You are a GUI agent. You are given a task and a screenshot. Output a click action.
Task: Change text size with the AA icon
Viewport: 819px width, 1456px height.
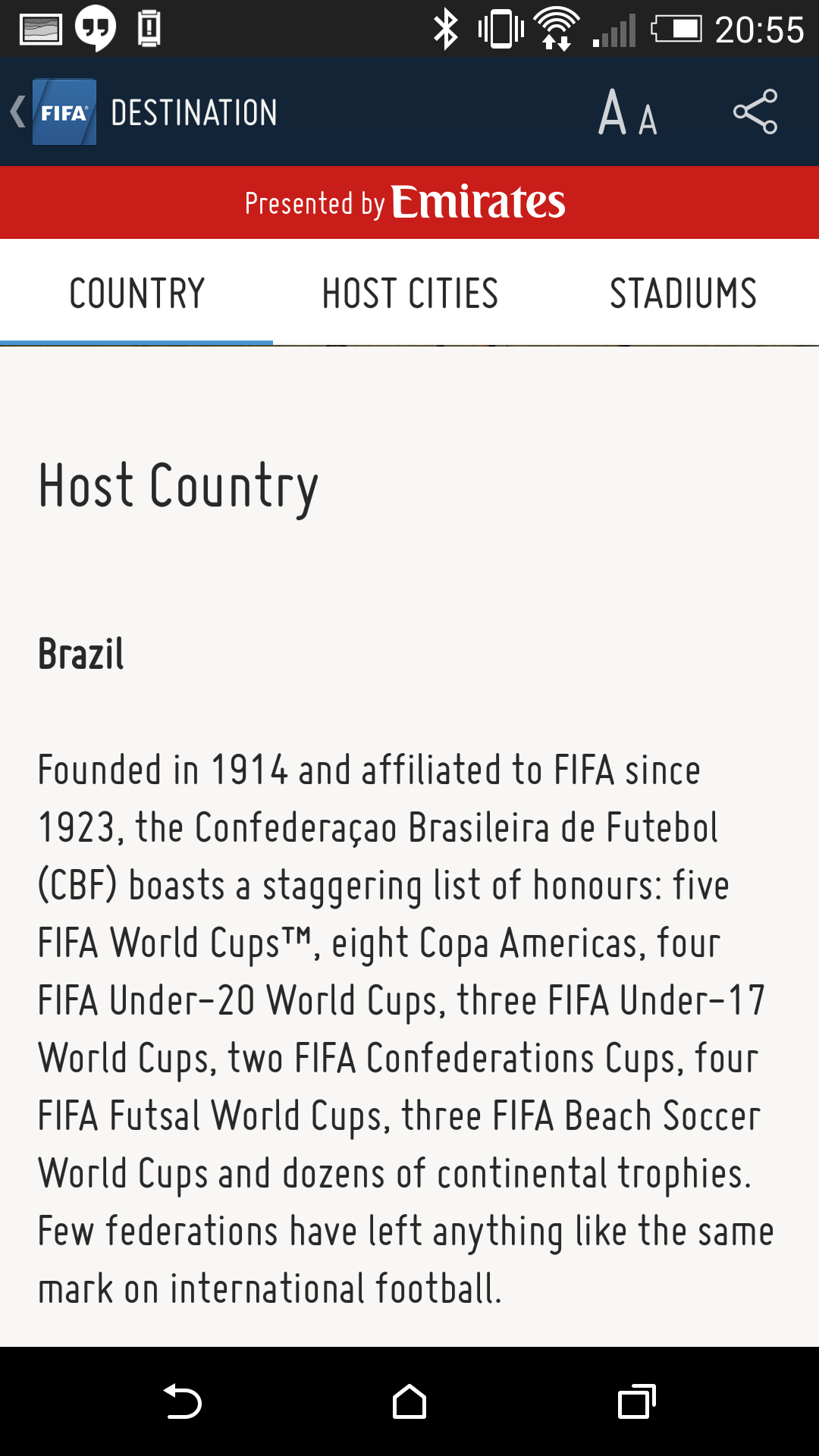[628, 113]
